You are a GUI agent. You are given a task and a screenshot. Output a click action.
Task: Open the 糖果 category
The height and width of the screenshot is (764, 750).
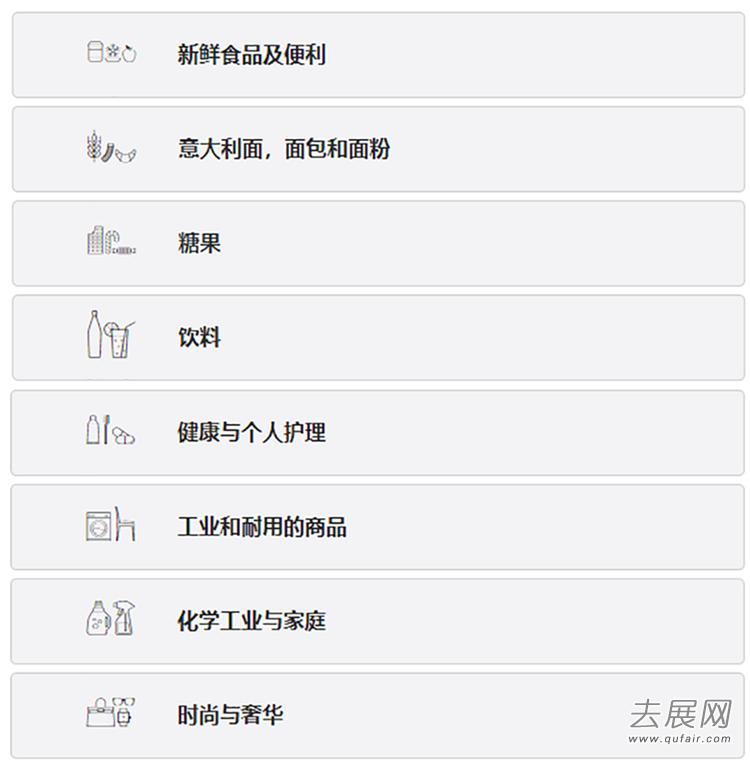tap(200, 243)
